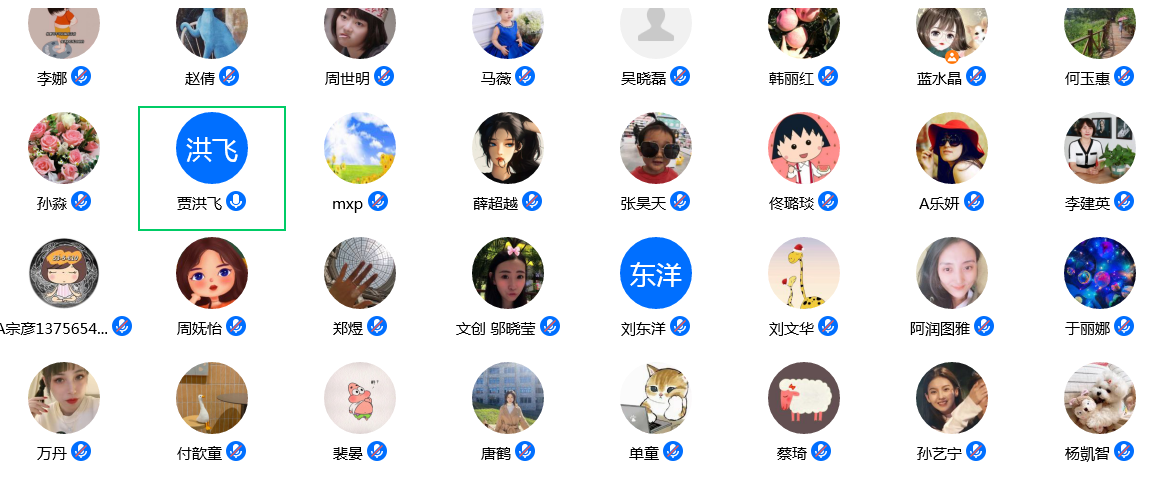Open 付歆童's tile
The width and height of the screenshot is (1155, 483).
(212, 398)
